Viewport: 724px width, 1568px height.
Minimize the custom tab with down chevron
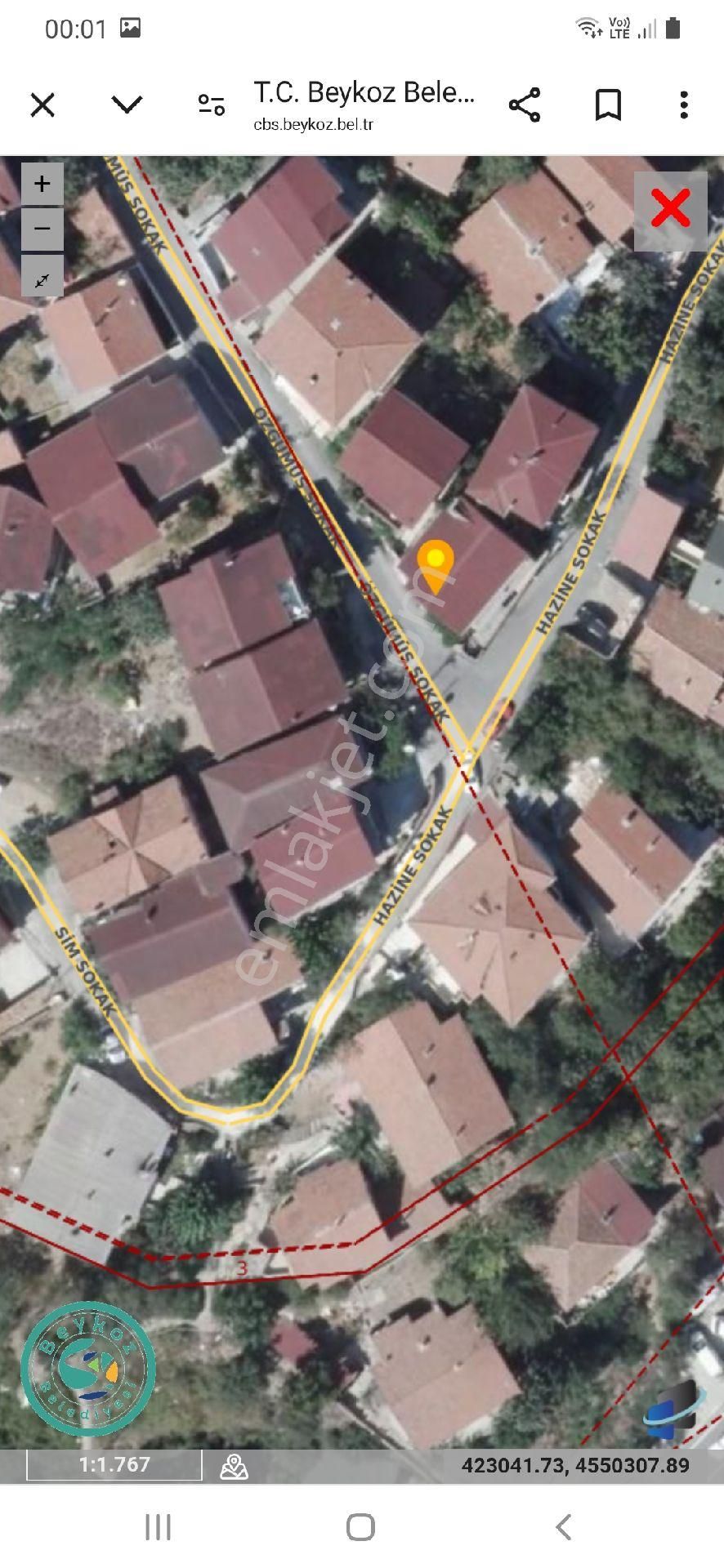click(127, 105)
